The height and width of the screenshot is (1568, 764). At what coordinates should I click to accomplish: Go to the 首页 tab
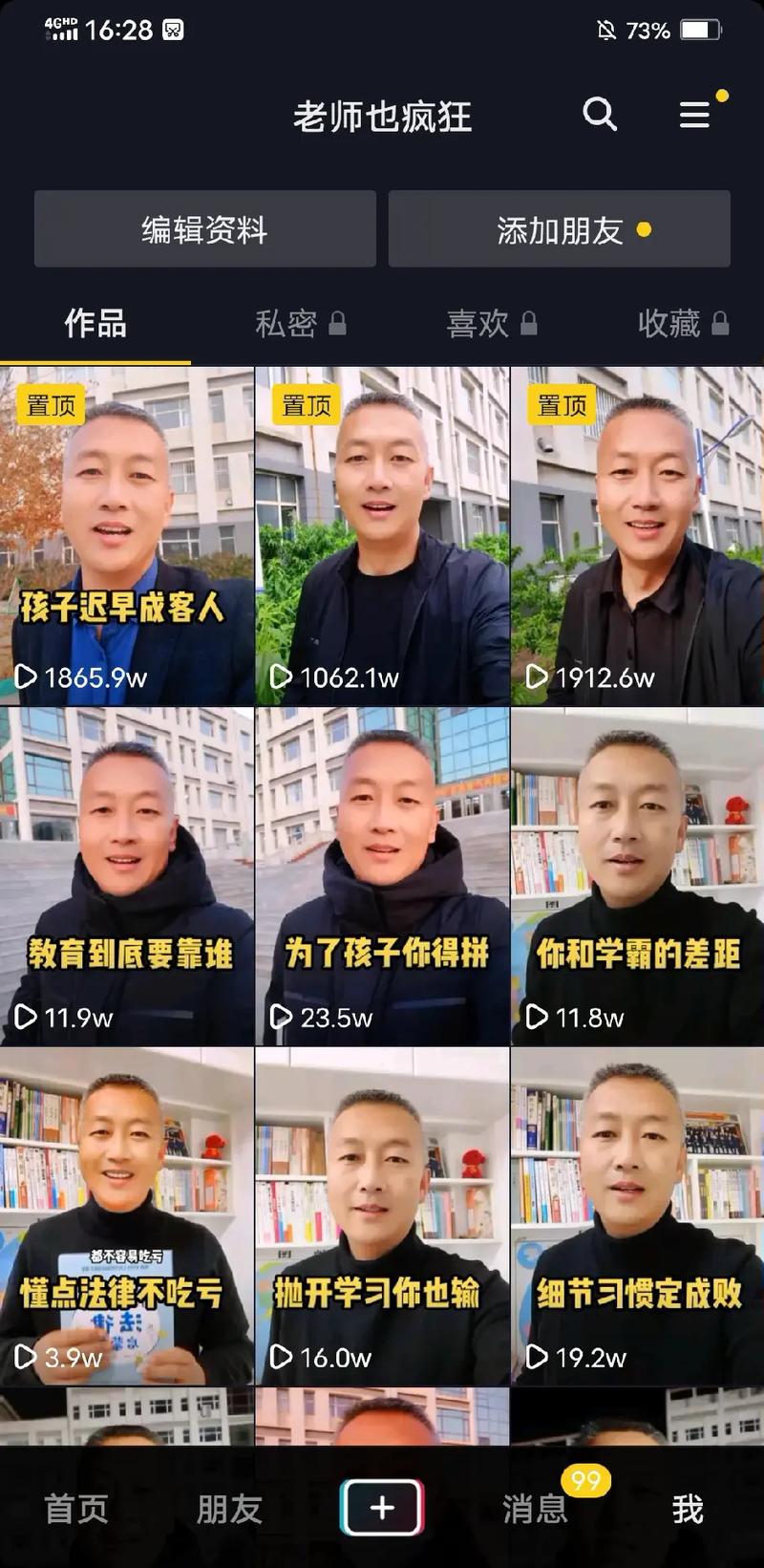click(76, 1509)
